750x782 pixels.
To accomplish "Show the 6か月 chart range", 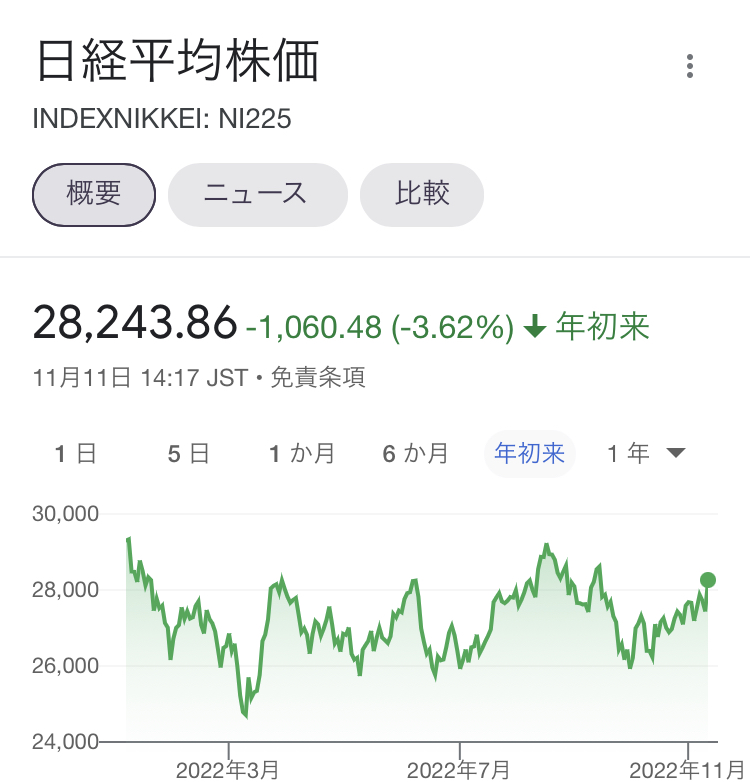I will tap(415, 454).
